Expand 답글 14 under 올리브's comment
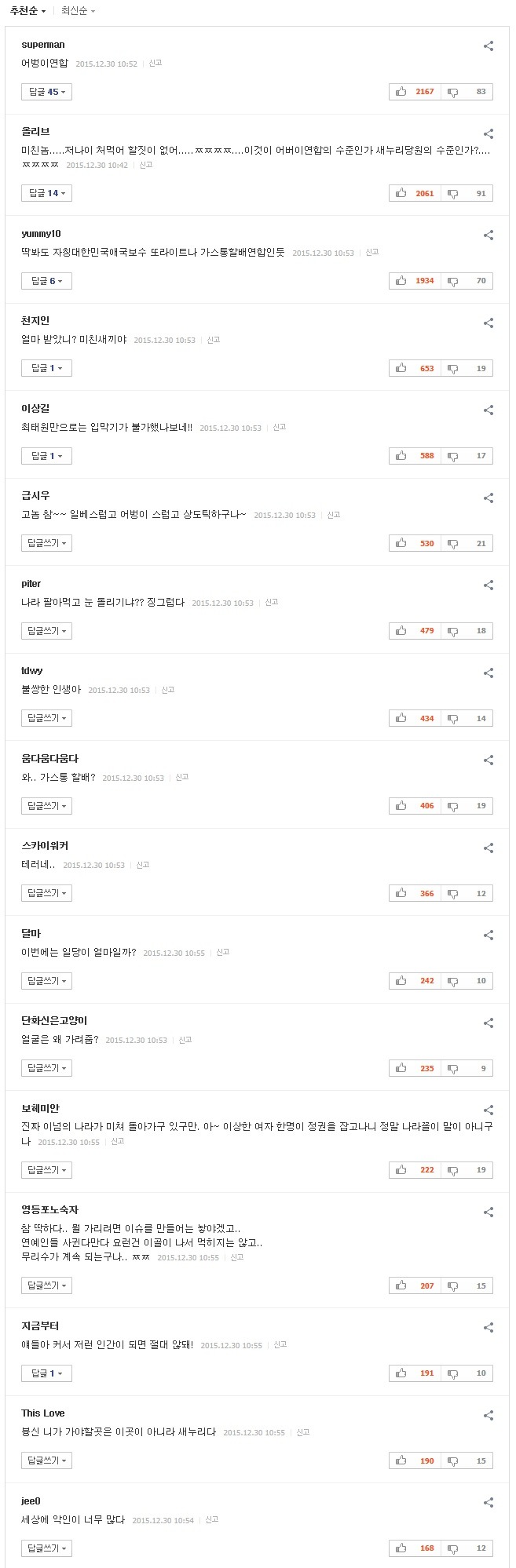This screenshot has width=516, height=1568. pos(46,193)
